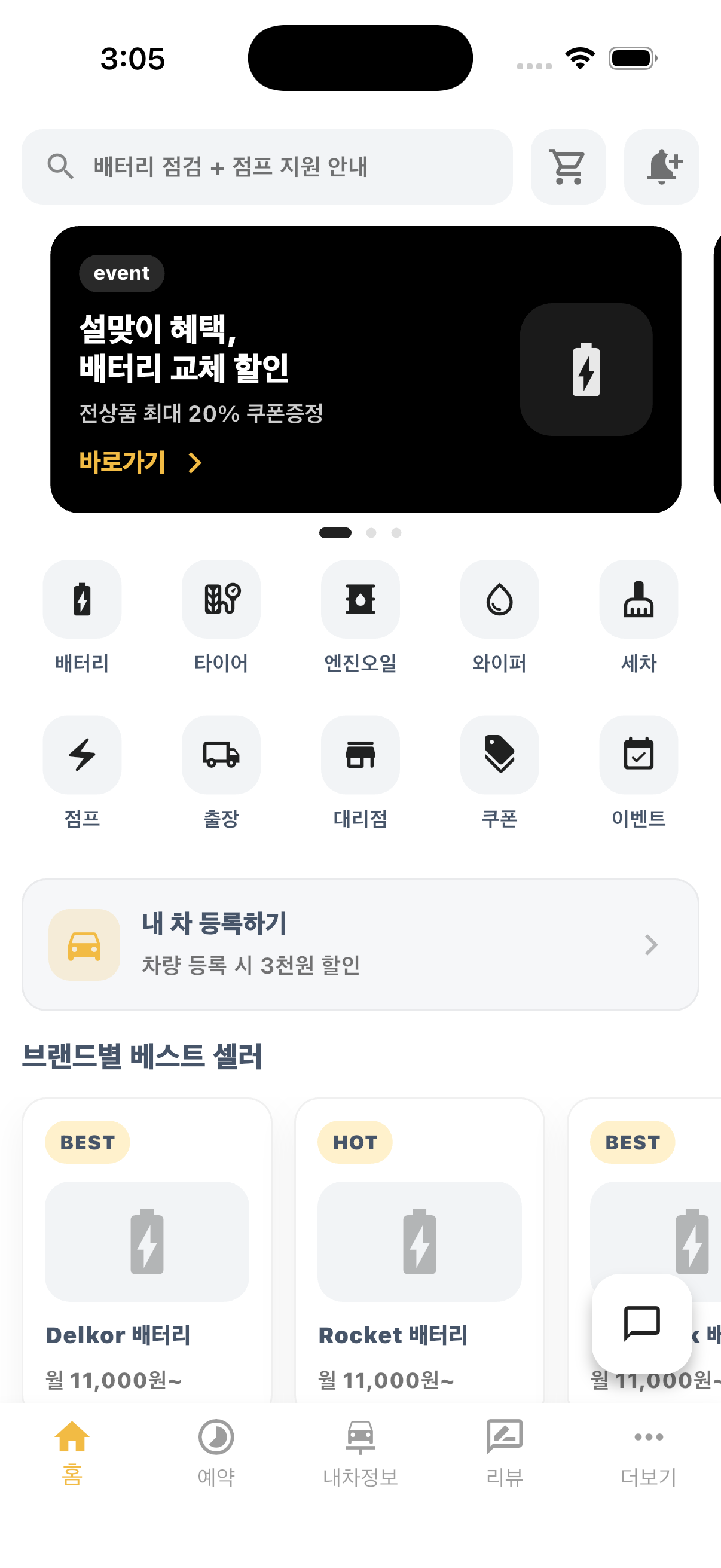The image size is (721, 1568).
Task: Tap the 와이퍼 (wiper) droplet icon
Action: (x=499, y=600)
